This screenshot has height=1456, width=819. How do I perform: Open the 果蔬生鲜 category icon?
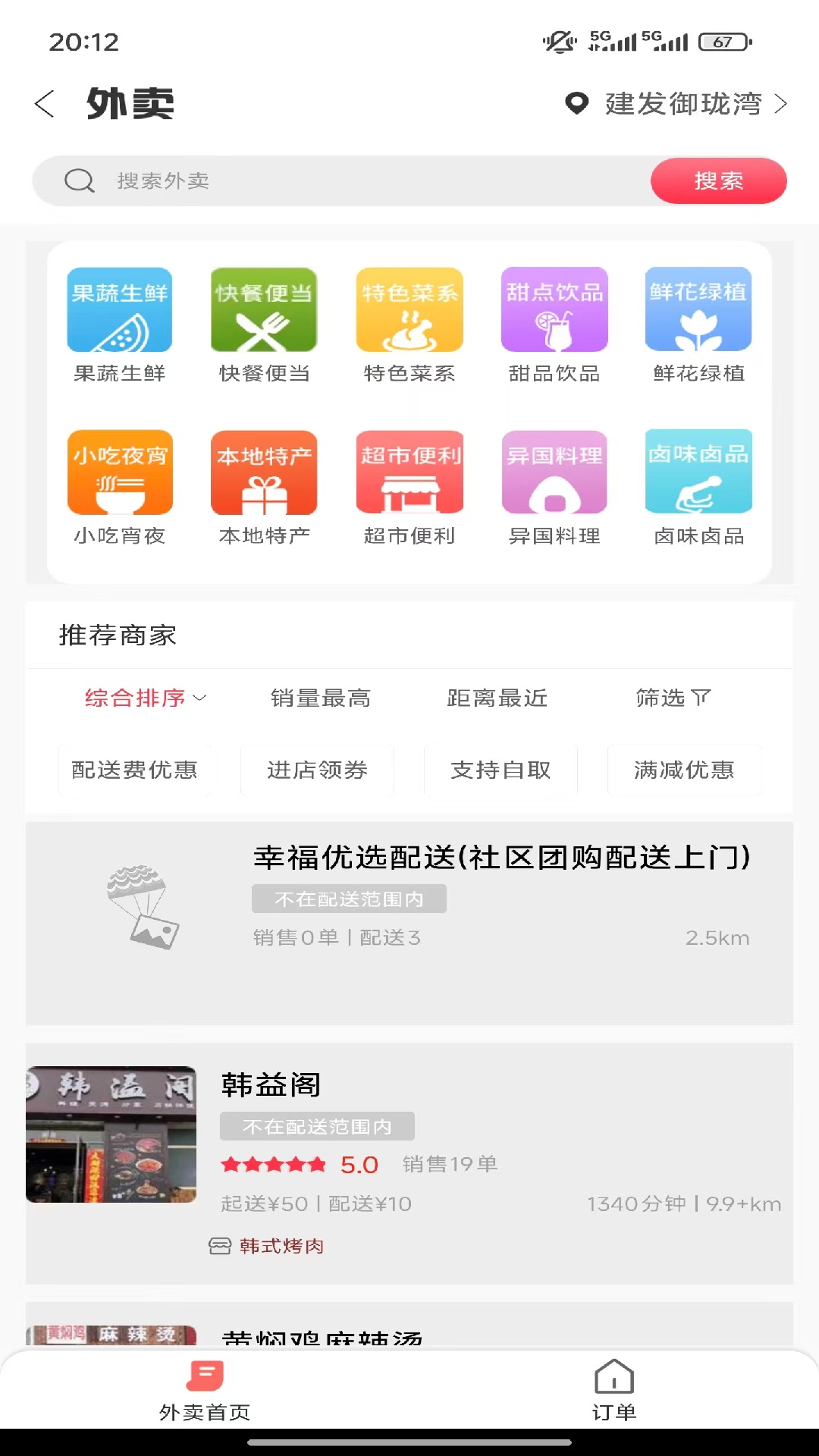(x=119, y=309)
